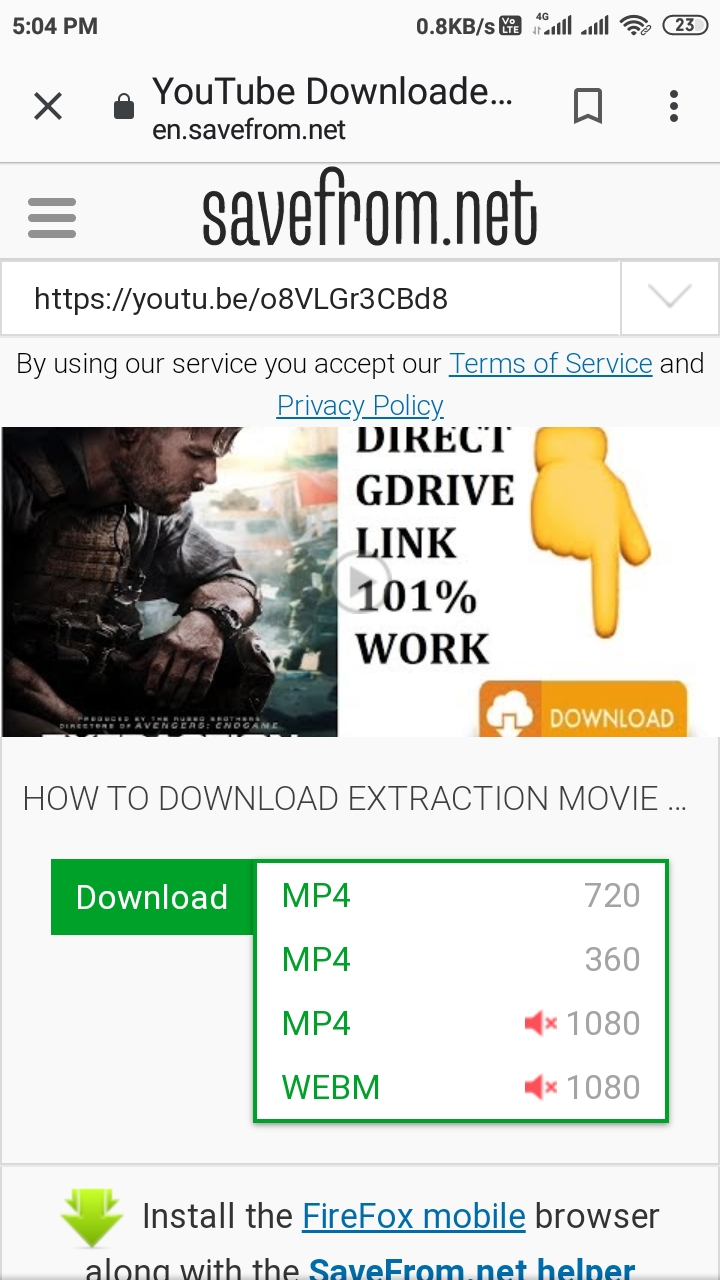Play the video preview thumbnail

point(361,581)
